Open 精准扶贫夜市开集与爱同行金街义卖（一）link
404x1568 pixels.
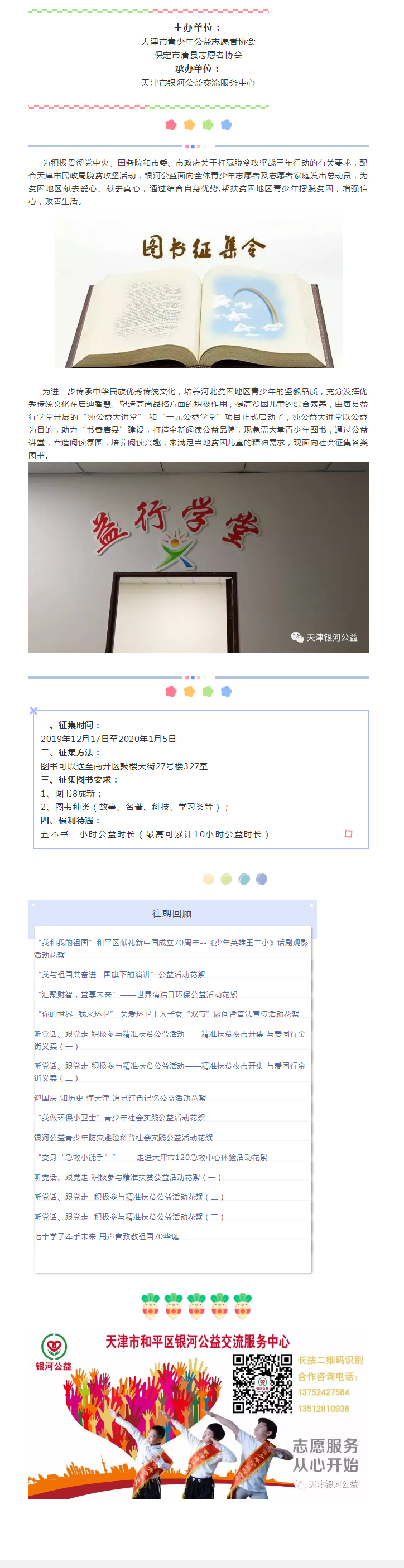pyautogui.click(x=170, y=1033)
